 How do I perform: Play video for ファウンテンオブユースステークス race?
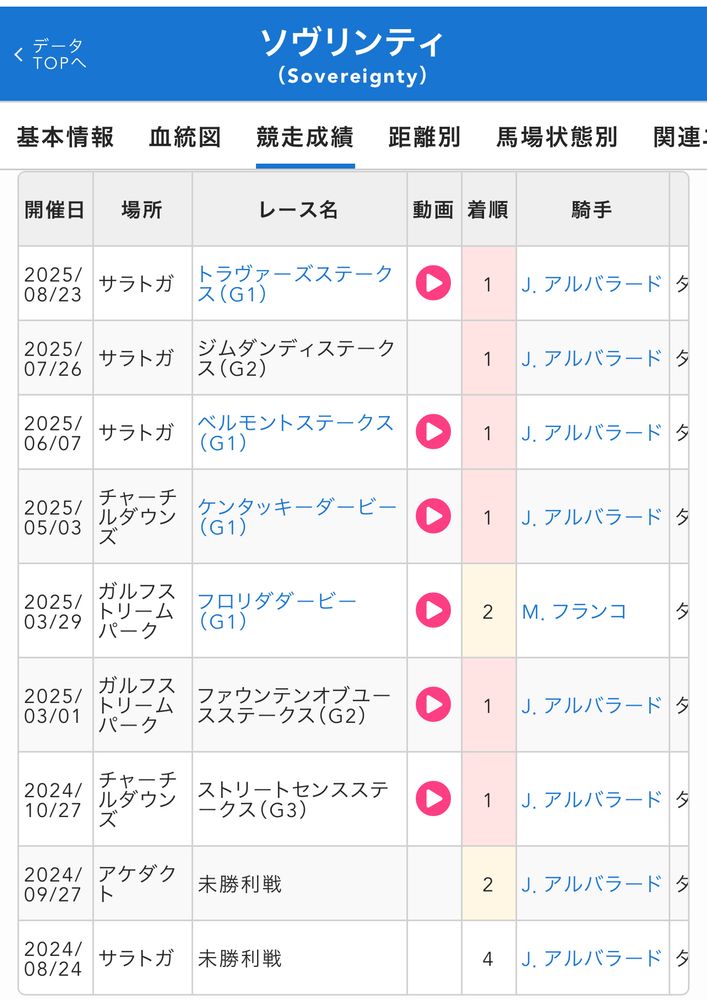(x=433, y=705)
